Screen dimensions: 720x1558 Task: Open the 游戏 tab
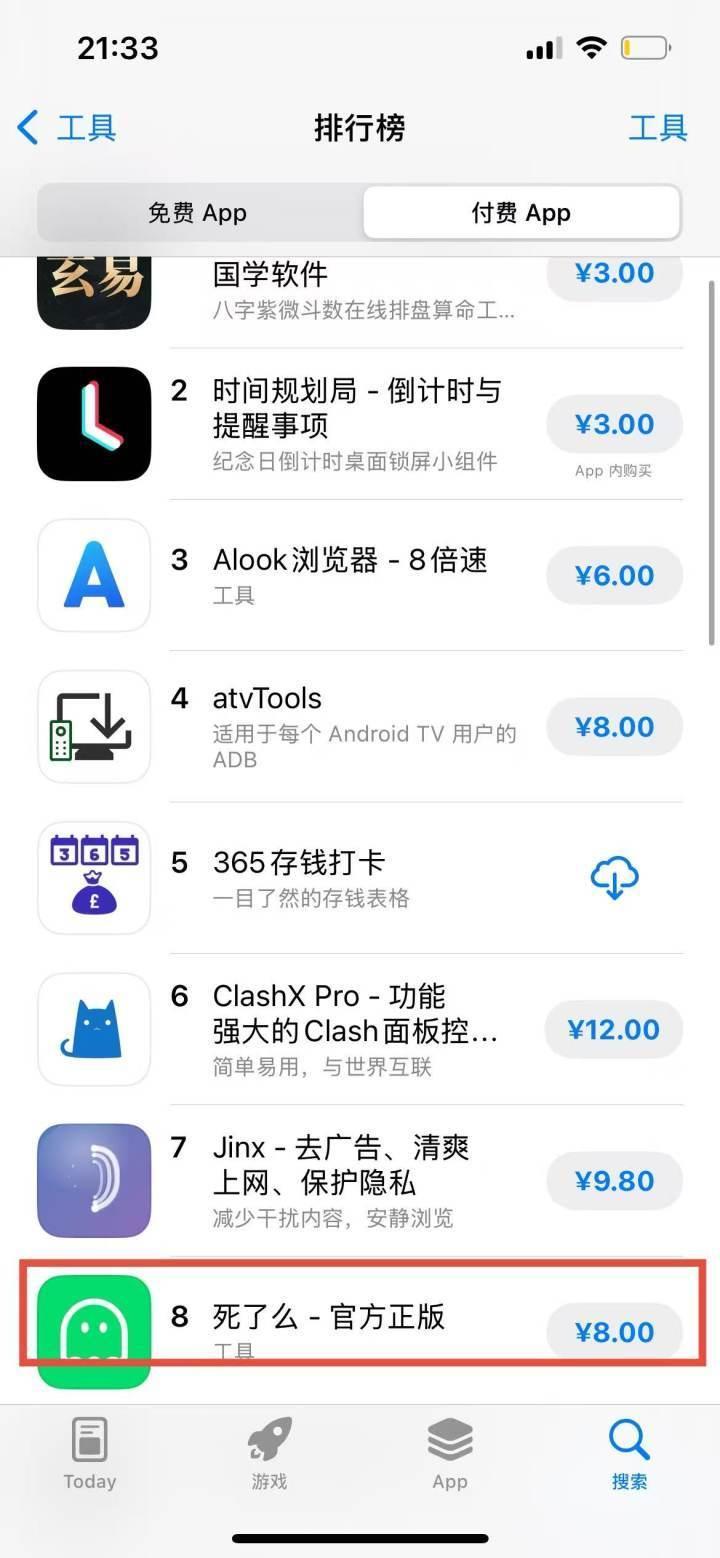270,1454
